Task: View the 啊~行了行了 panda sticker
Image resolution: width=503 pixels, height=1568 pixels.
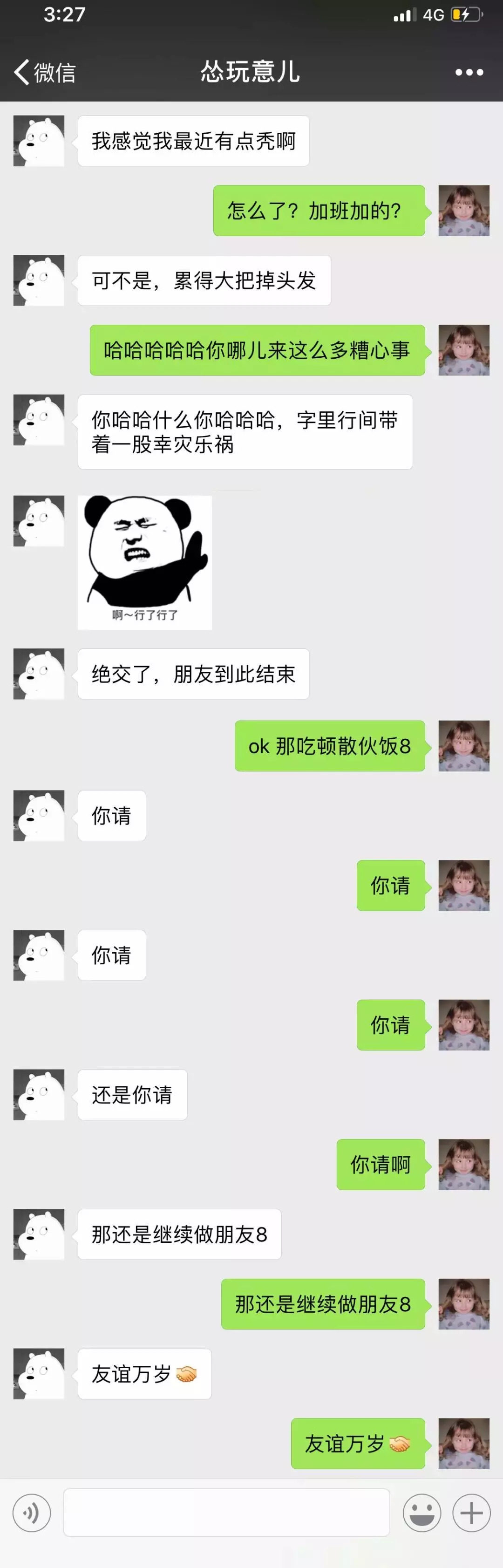Action: [145, 562]
